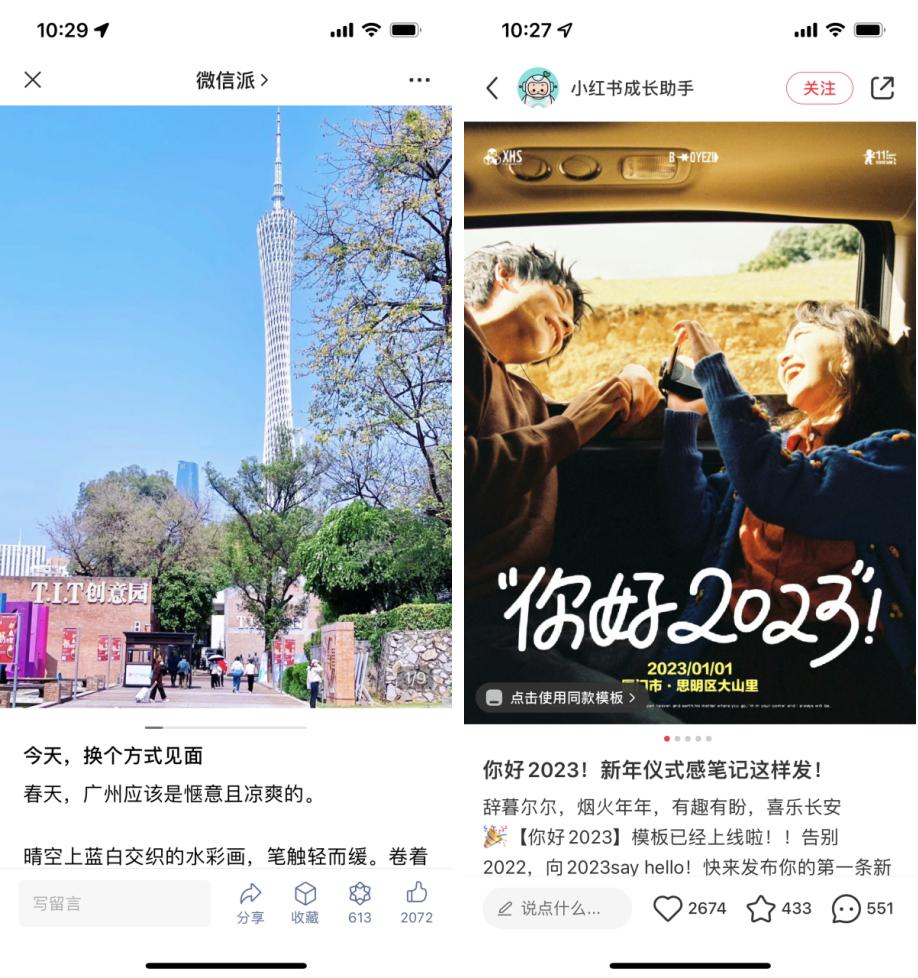The height and width of the screenshot is (978, 918).
Task: Tap the star icon showing 433 collects
Action: pos(761,908)
